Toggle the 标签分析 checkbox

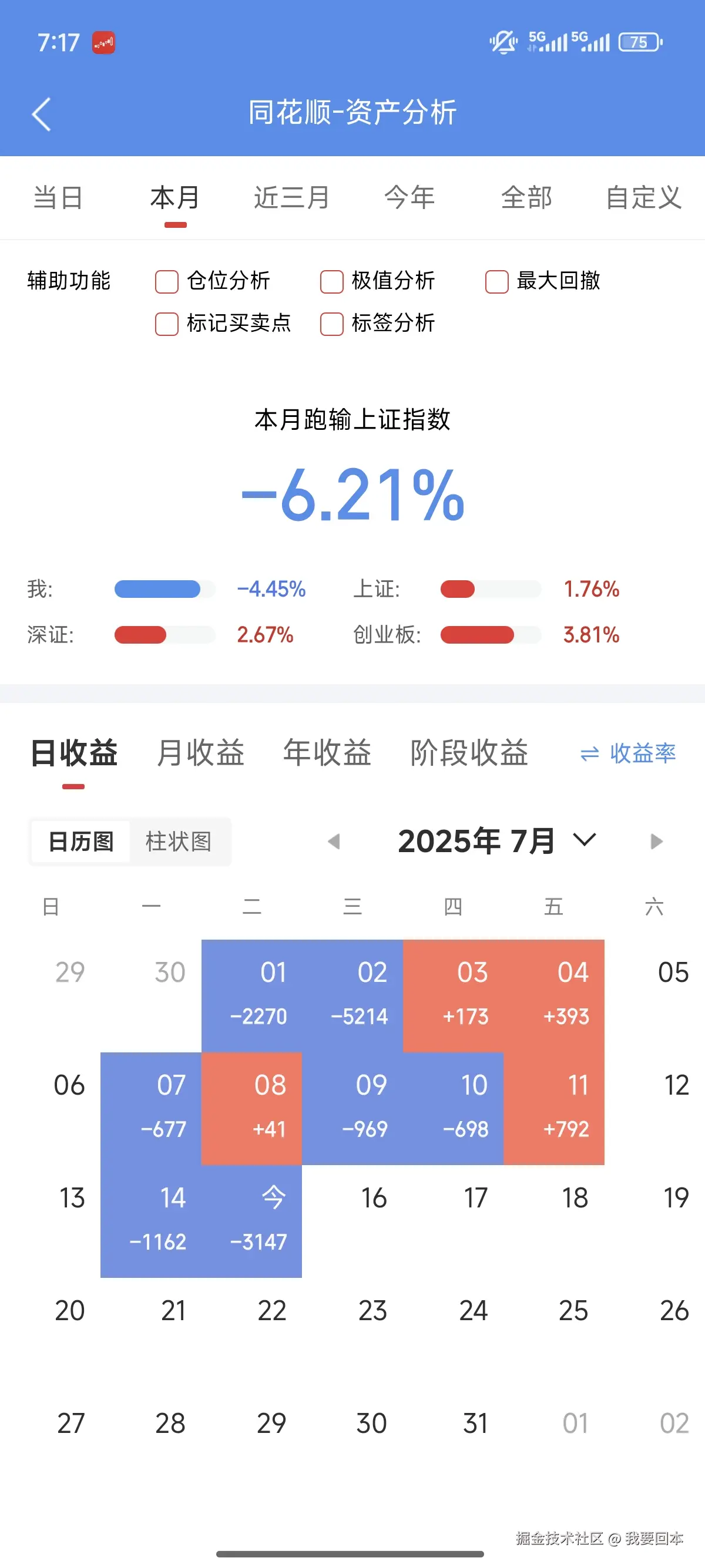[332, 324]
